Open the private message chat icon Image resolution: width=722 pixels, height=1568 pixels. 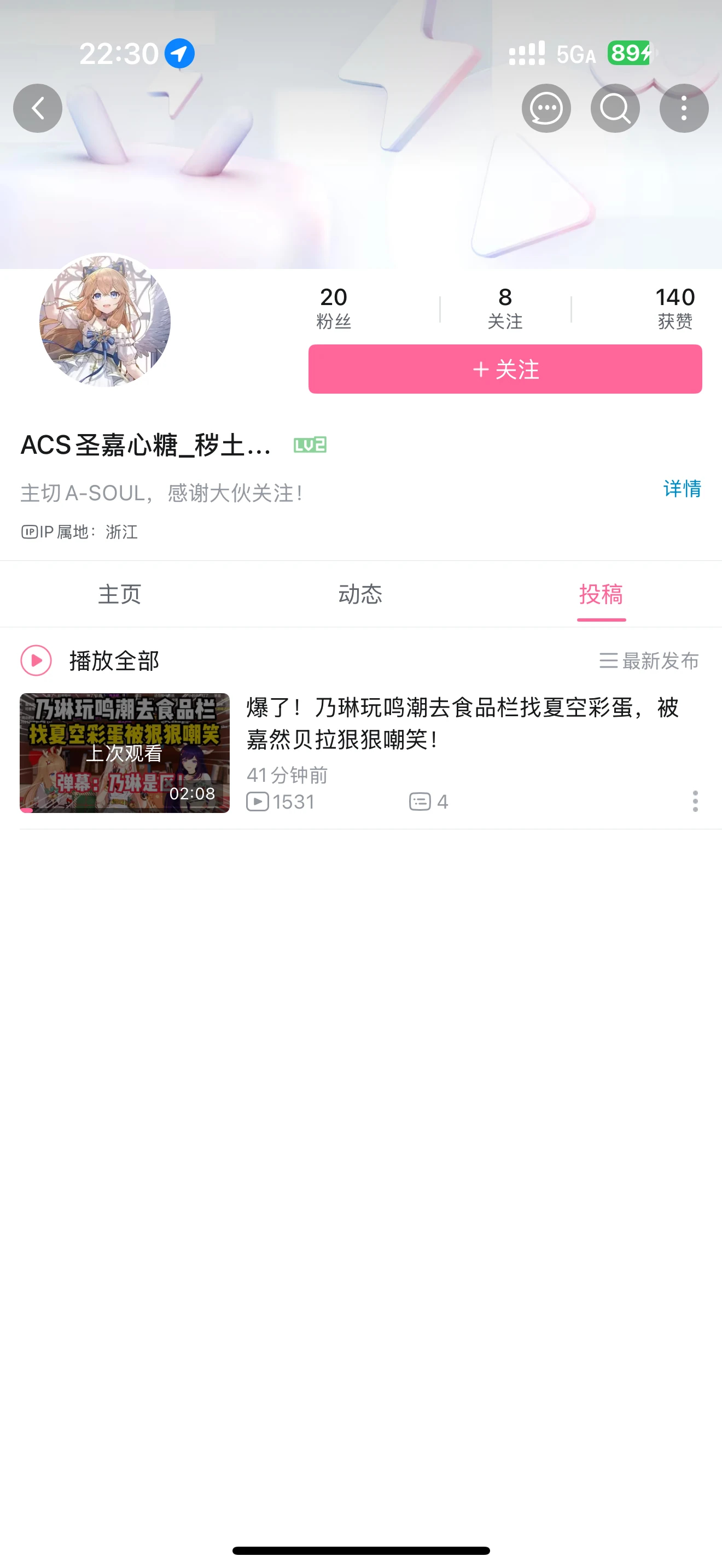click(x=546, y=108)
